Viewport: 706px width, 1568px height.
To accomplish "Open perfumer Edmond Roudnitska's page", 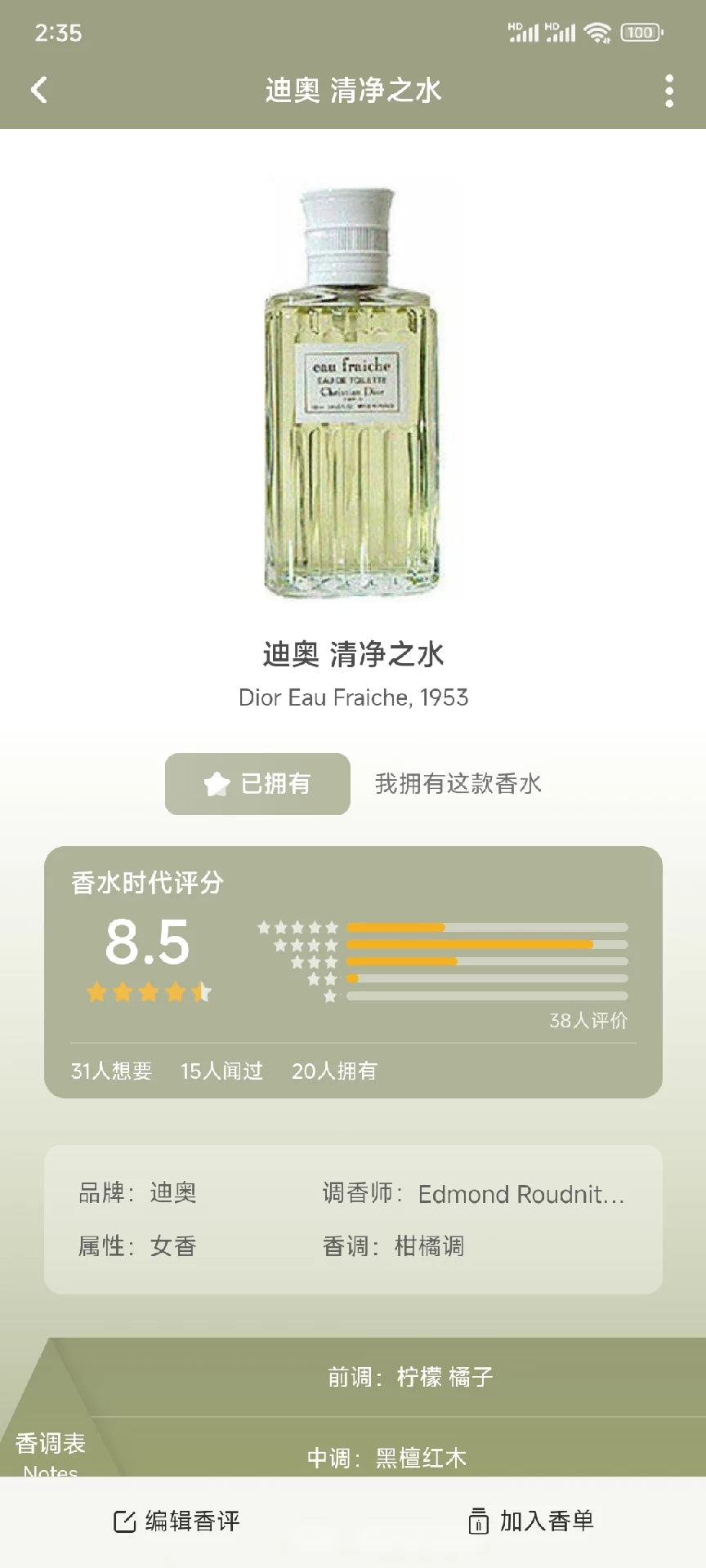I will click(x=521, y=1194).
